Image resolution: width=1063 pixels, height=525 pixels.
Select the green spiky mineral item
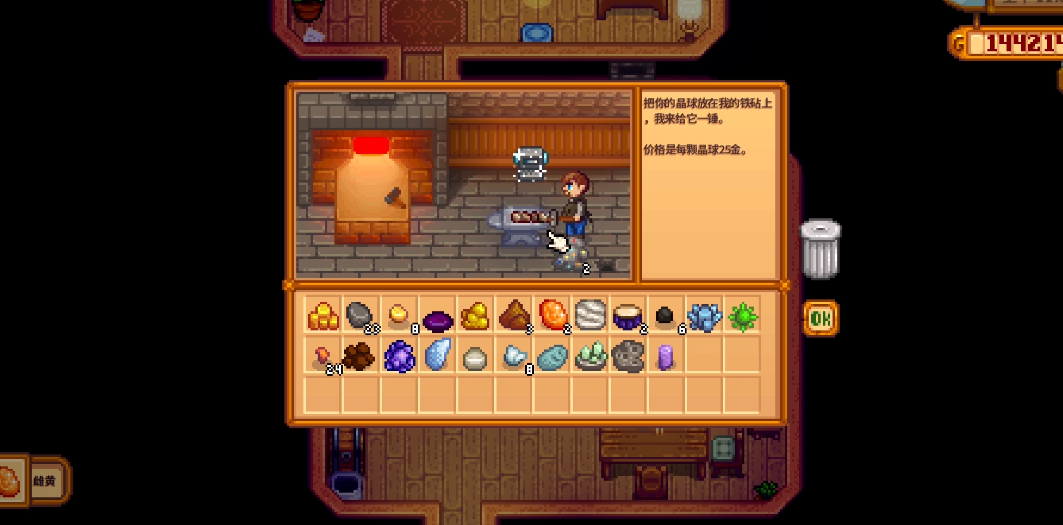[743, 318]
